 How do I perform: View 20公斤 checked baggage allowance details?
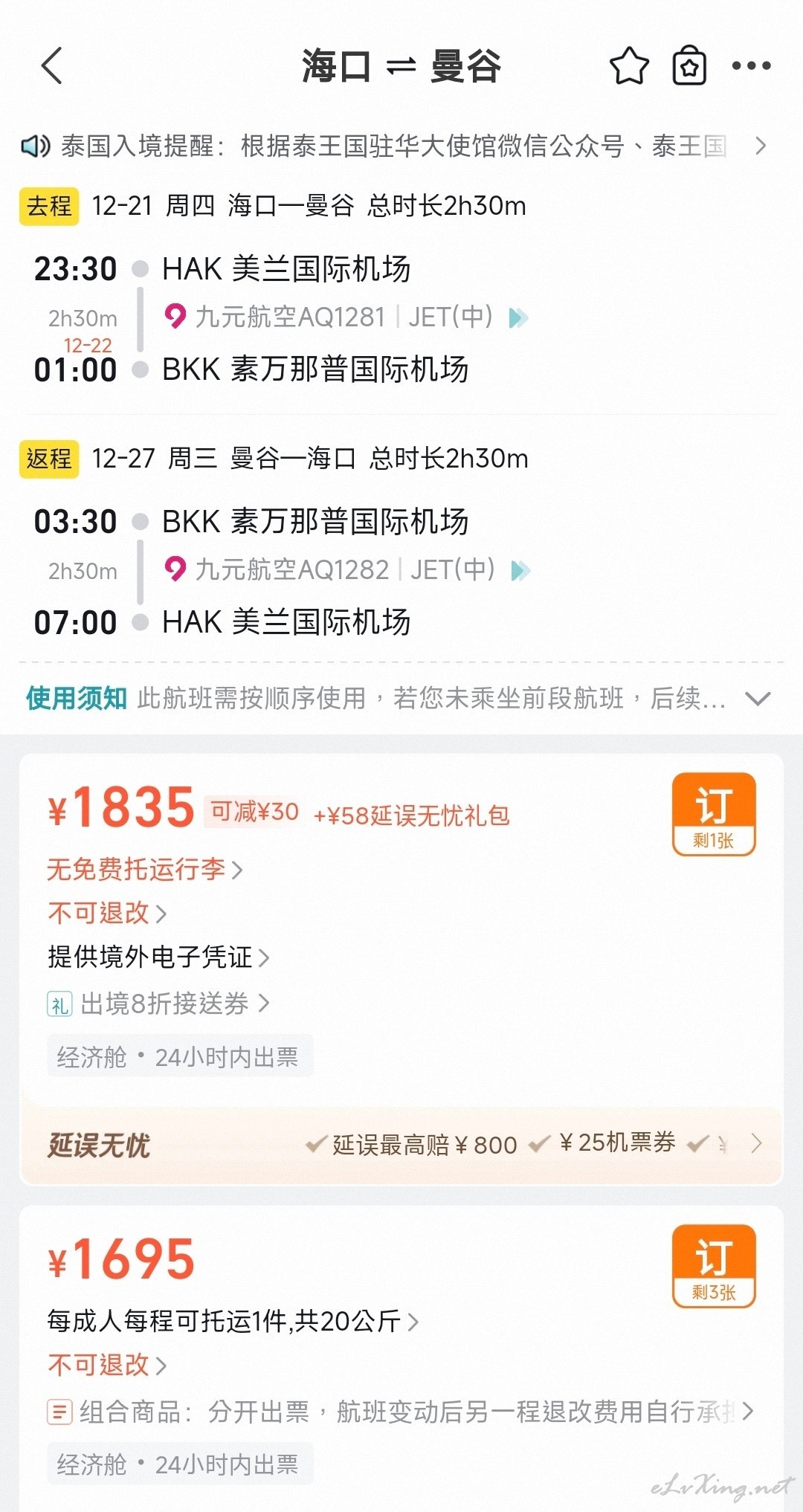[233, 1321]
